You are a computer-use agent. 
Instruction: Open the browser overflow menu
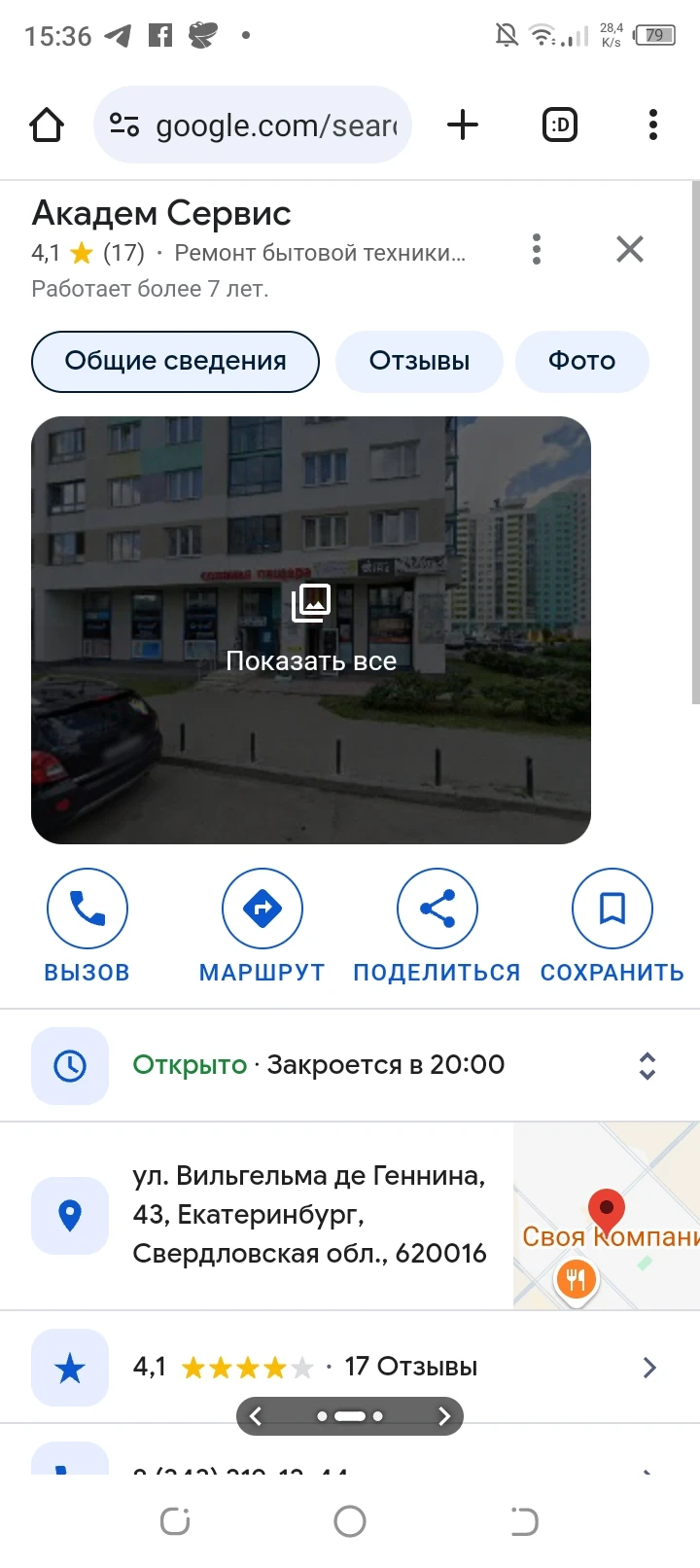tap(652, 125)
